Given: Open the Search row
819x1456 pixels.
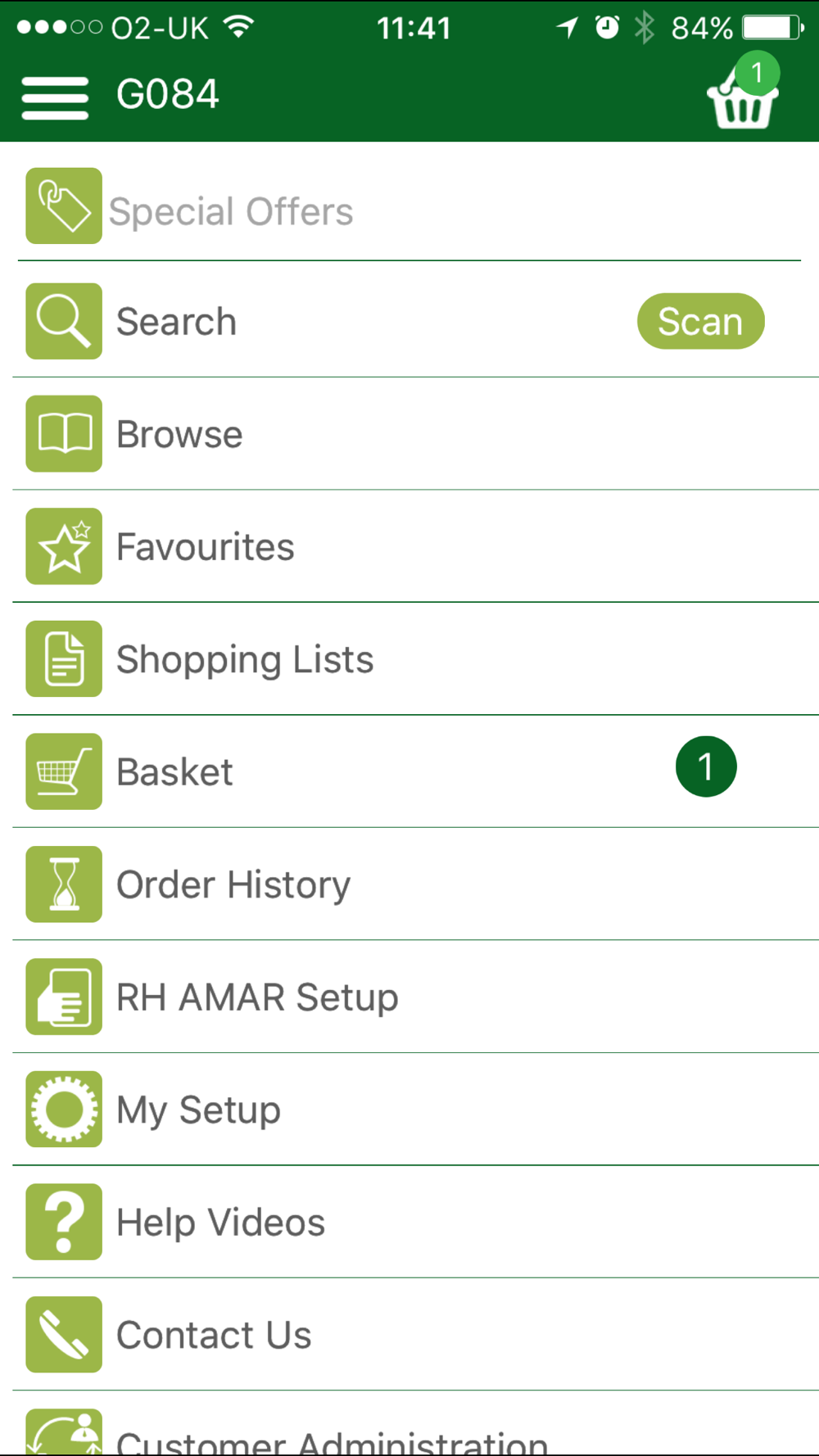Looking at the screenshot, I should (x=409, y=321).
